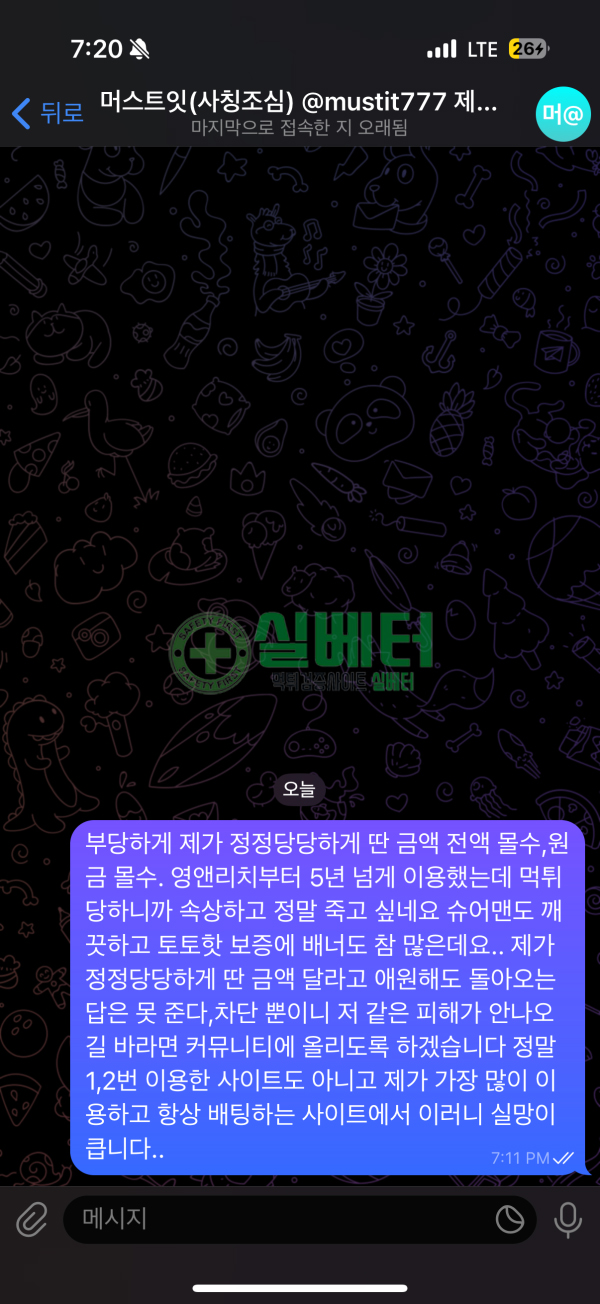Open the contact avatar 머@
Viewport: 600px width, 1304px height.
563,114
